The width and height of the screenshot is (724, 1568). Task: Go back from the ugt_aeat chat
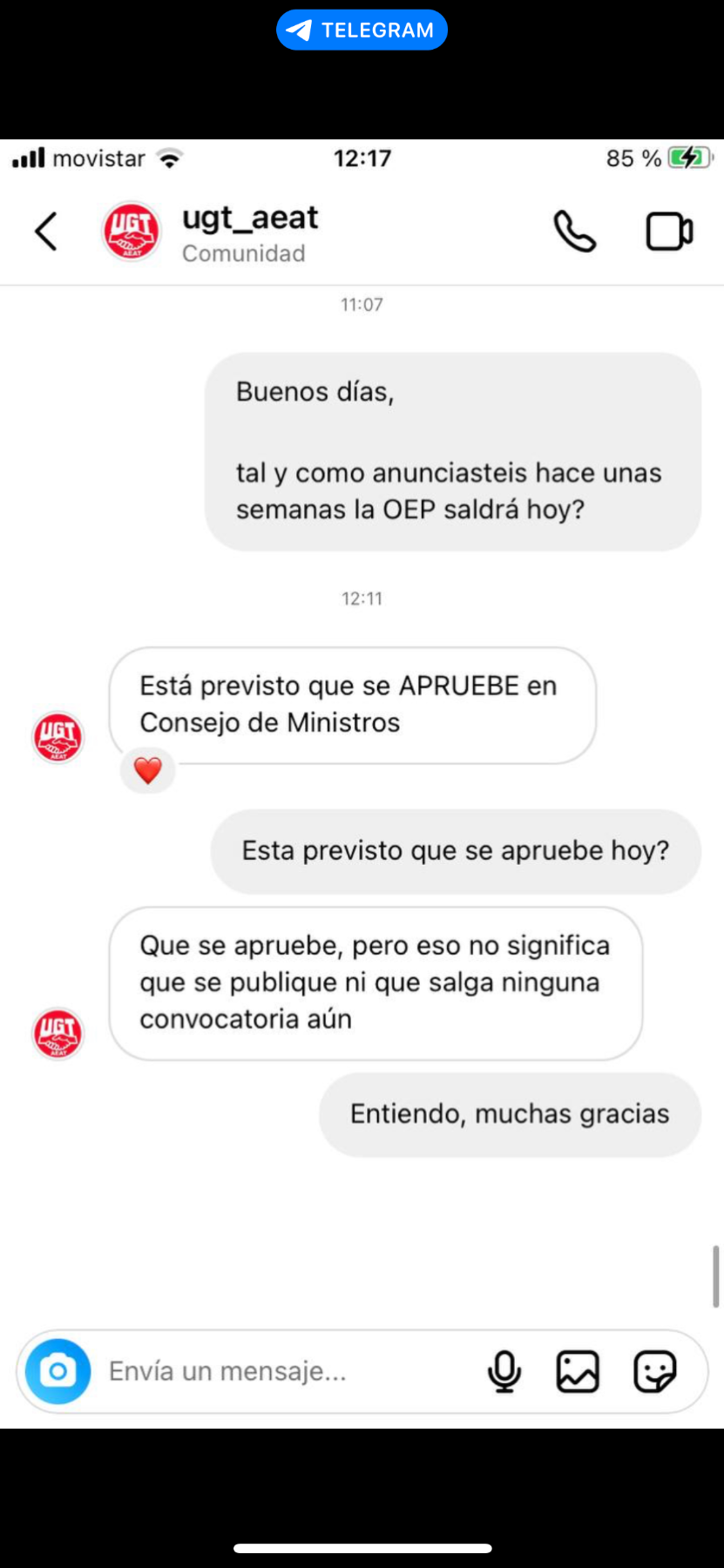coord(46,232)
